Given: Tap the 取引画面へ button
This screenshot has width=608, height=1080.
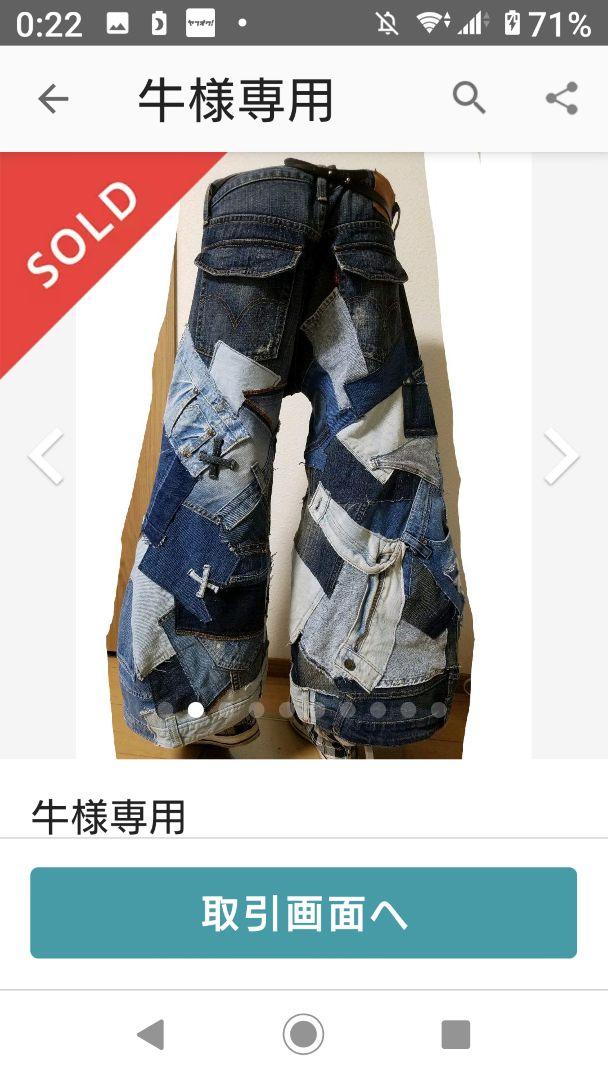Looking at the screenshot, I should click(x=304, y=913).
